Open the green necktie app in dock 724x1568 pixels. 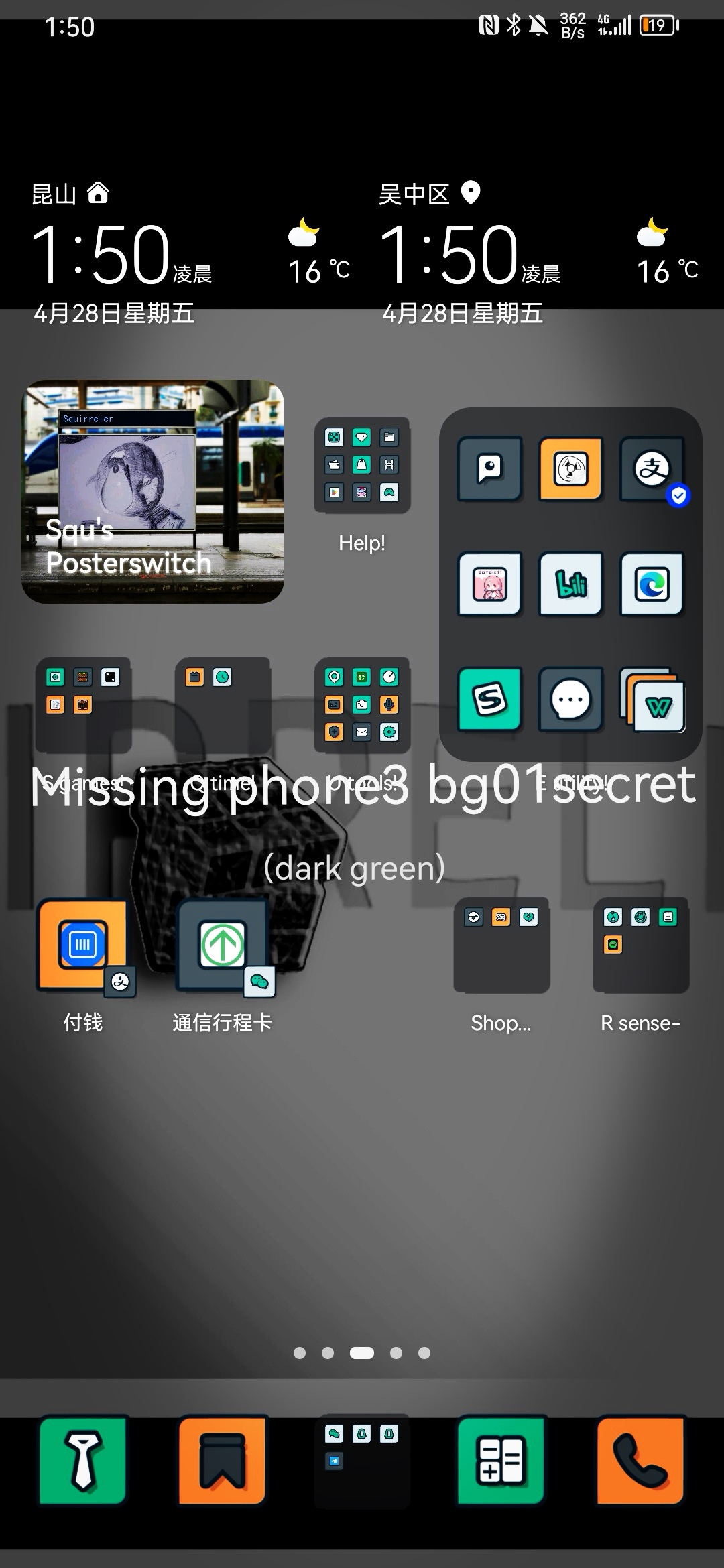[x=83, y=1459]
